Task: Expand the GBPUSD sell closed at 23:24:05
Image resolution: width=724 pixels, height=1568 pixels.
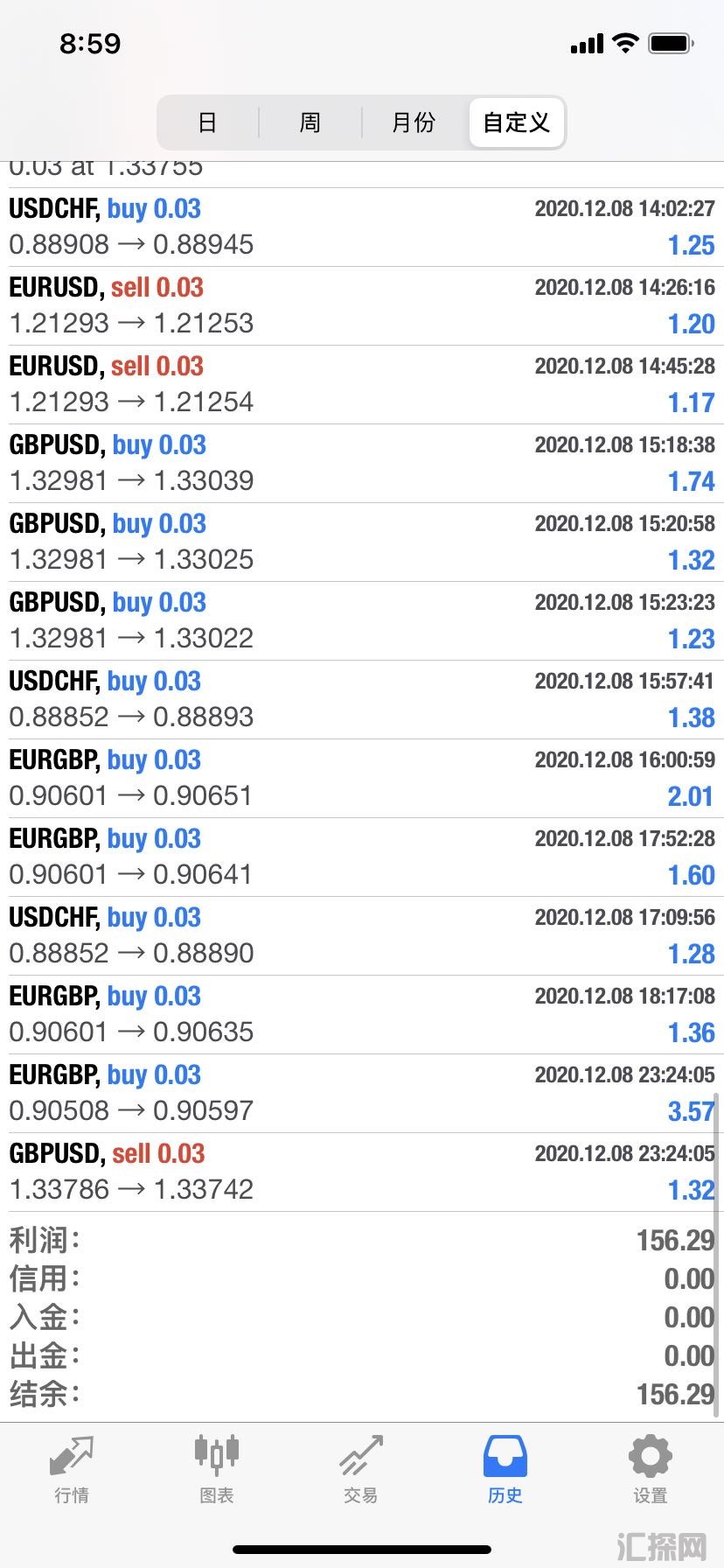Action: (x=362, y=1172)
